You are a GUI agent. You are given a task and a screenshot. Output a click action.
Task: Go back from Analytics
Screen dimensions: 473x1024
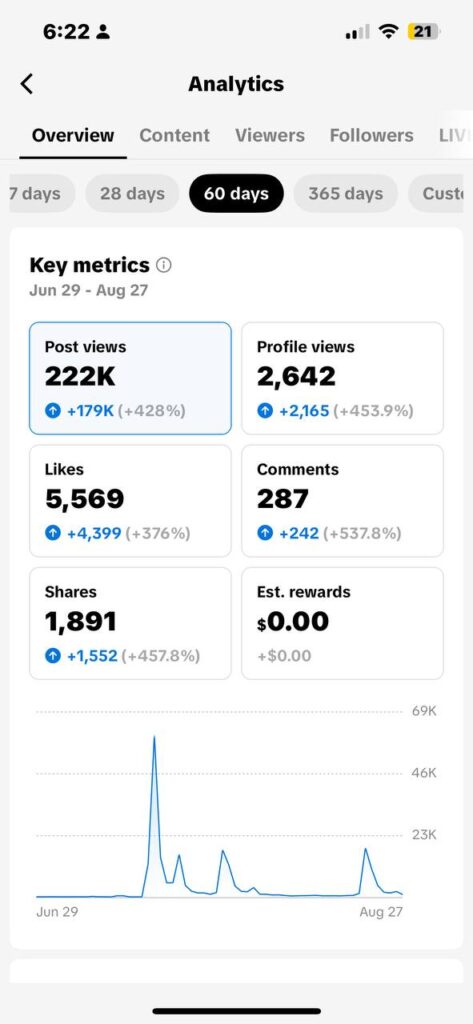click(x=27, y=84)
